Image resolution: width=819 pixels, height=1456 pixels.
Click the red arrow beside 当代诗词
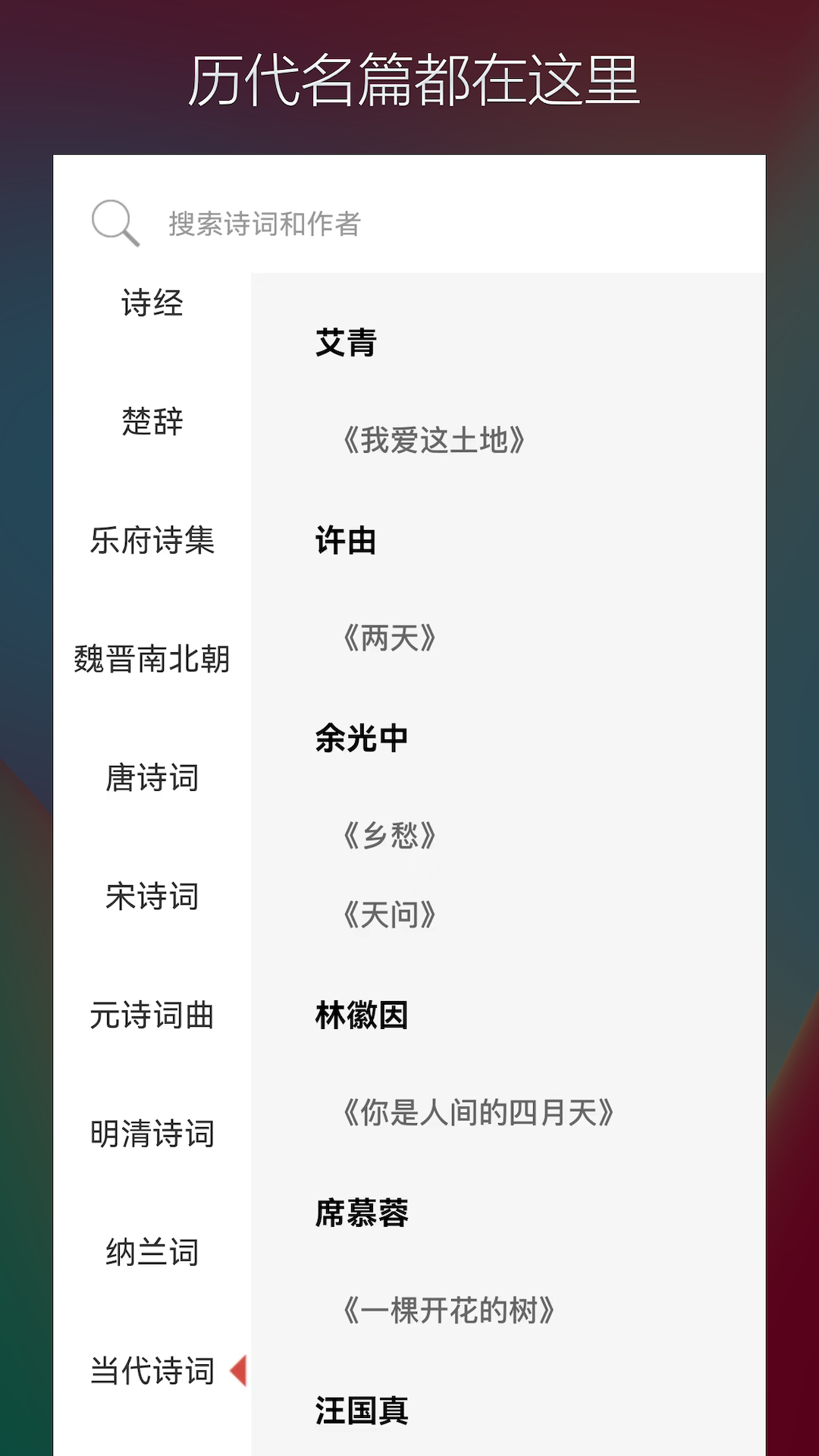coord(240,1365)
